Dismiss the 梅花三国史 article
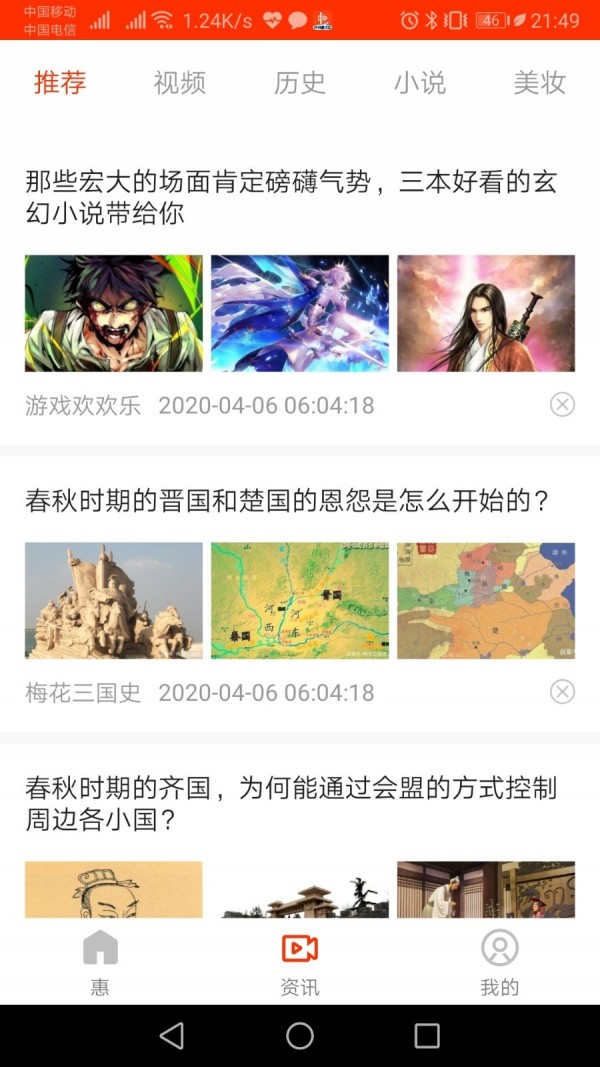This screenshot has width=600, height=1067. [562, 691]
